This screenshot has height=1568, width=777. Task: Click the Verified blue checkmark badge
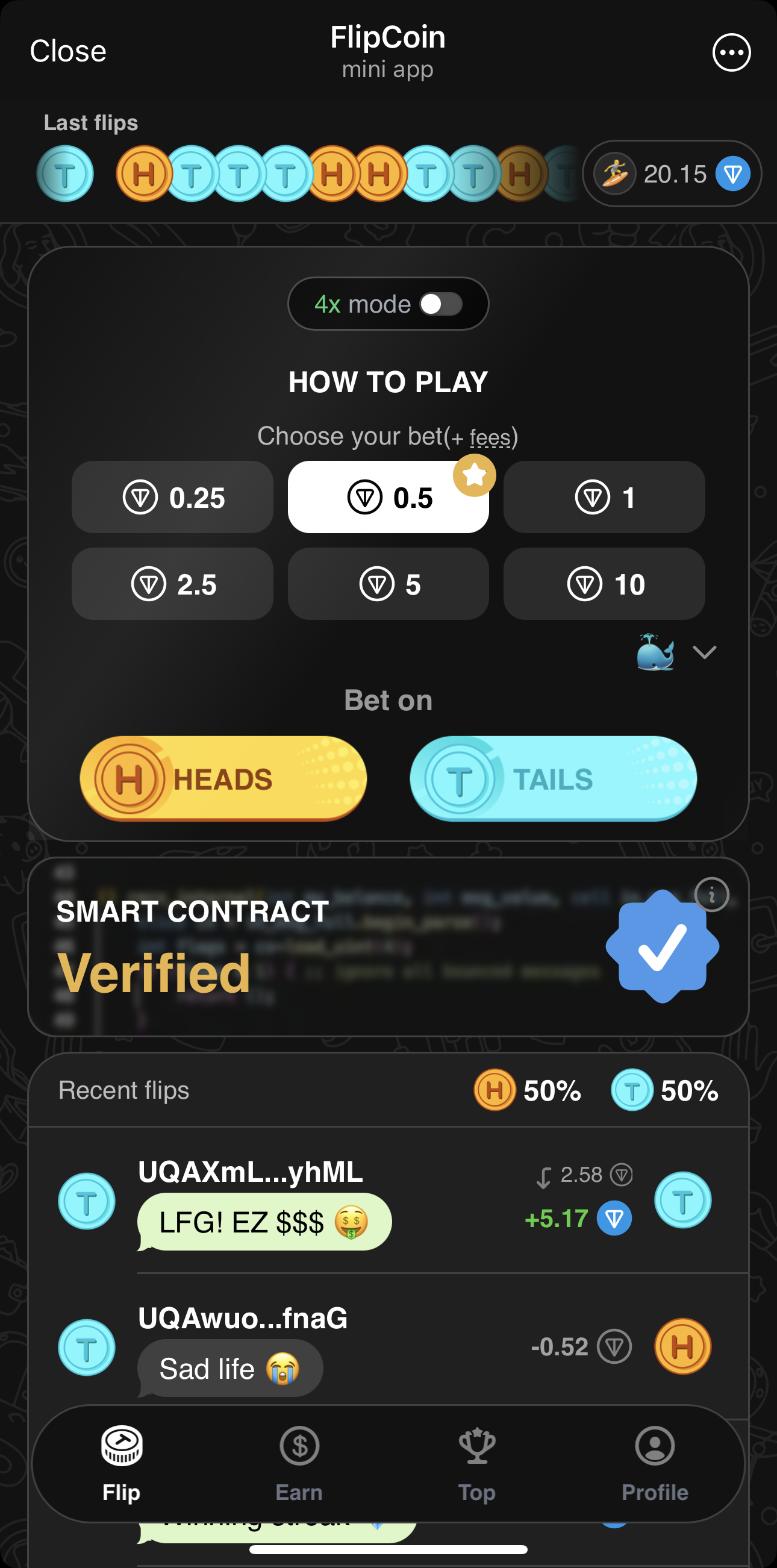pos(661,947)
